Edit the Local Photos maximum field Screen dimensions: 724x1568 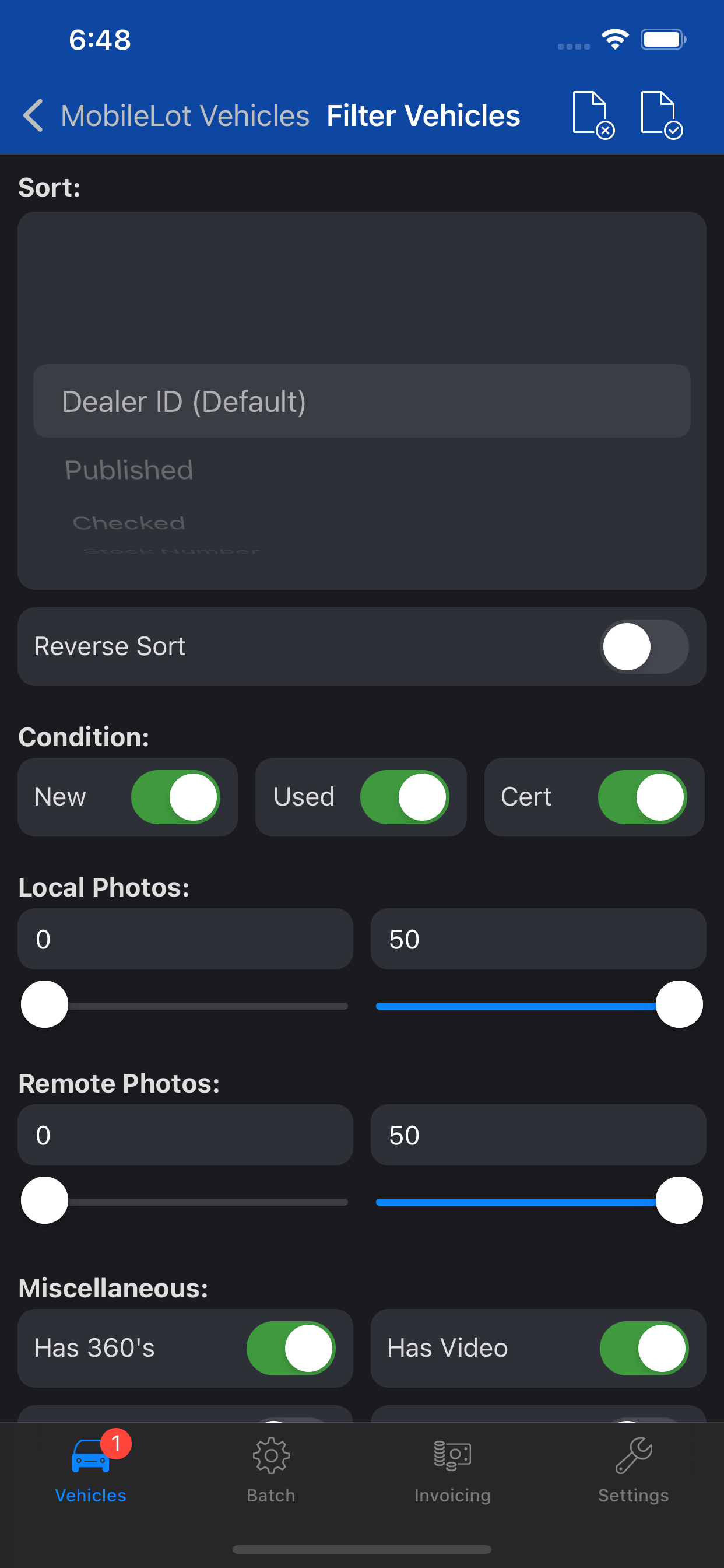(x=538, y=939)
